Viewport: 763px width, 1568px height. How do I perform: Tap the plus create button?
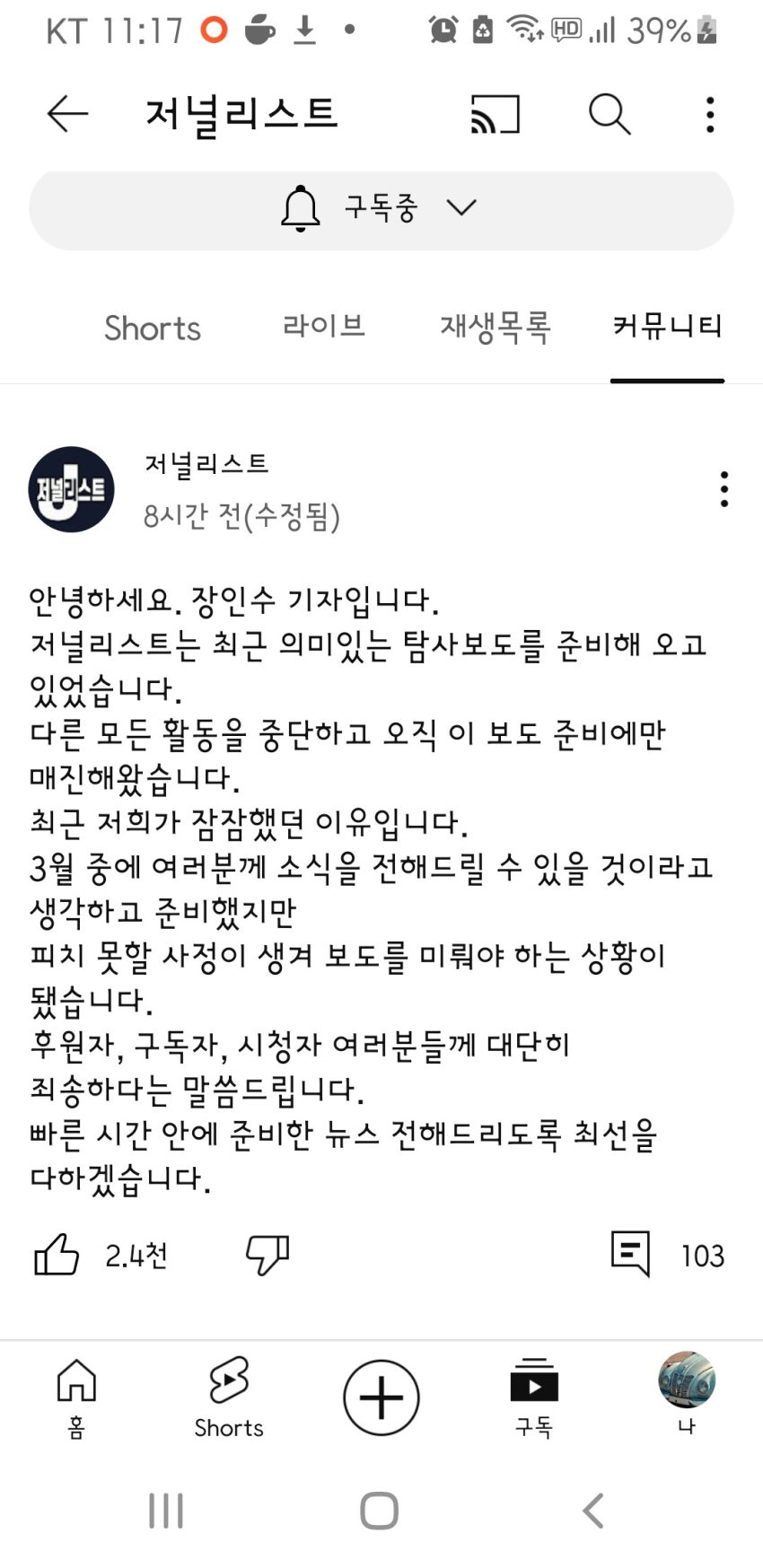(x=381, y=1397)
